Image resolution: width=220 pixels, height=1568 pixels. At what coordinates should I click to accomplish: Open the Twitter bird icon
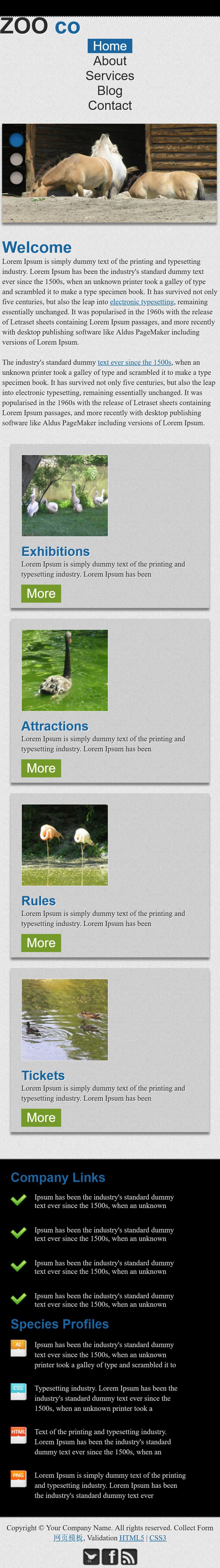(x=91, y=1556)
